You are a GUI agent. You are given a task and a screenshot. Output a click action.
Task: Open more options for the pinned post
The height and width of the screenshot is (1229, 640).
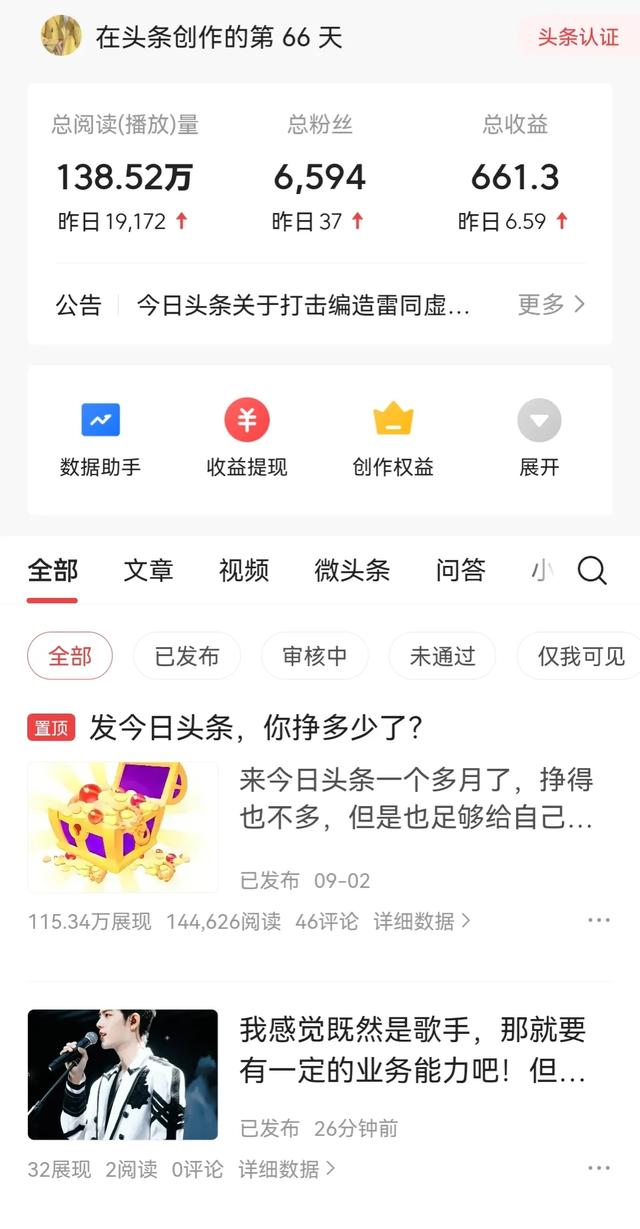click(x=598, y=921)
